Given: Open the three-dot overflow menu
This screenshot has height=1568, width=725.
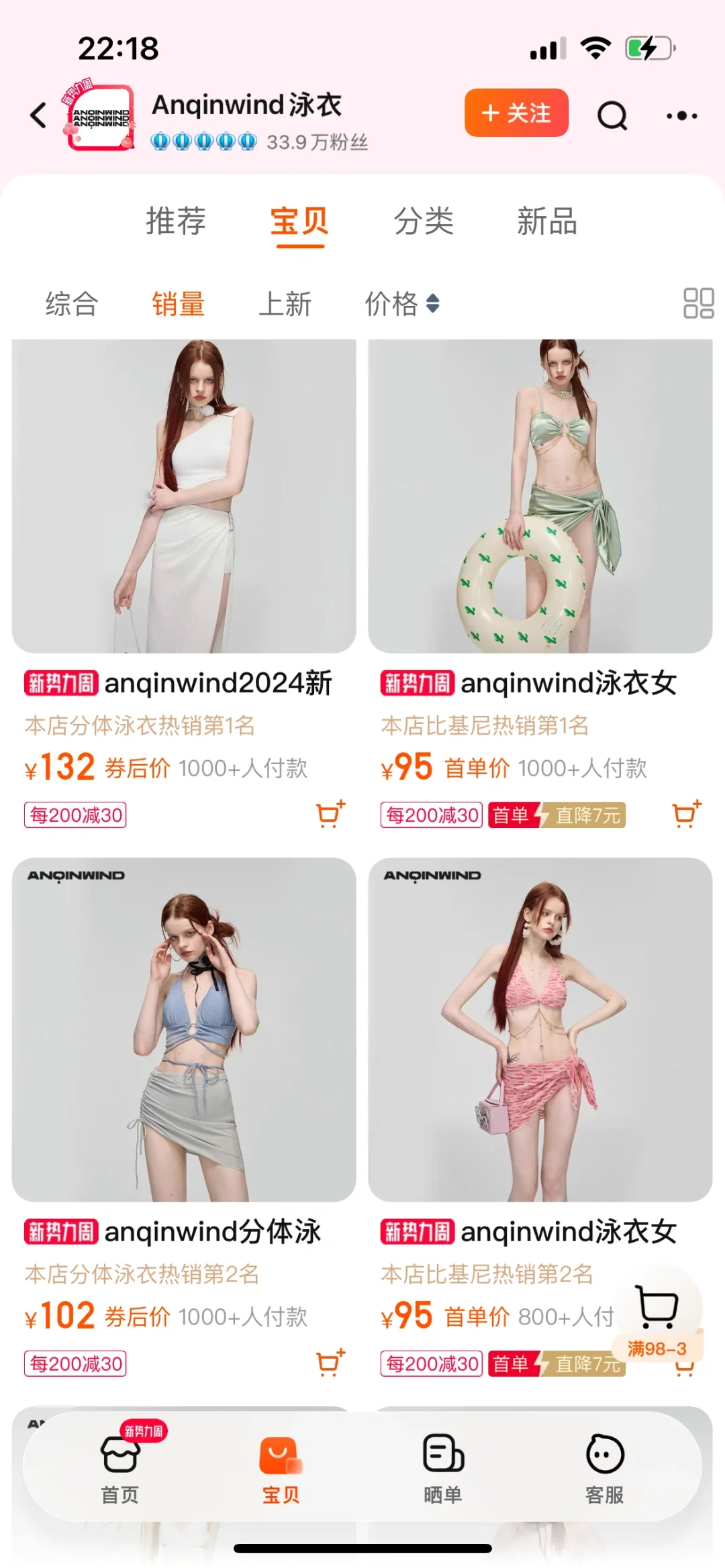Looking at the screenshot, I should (681, 115).
